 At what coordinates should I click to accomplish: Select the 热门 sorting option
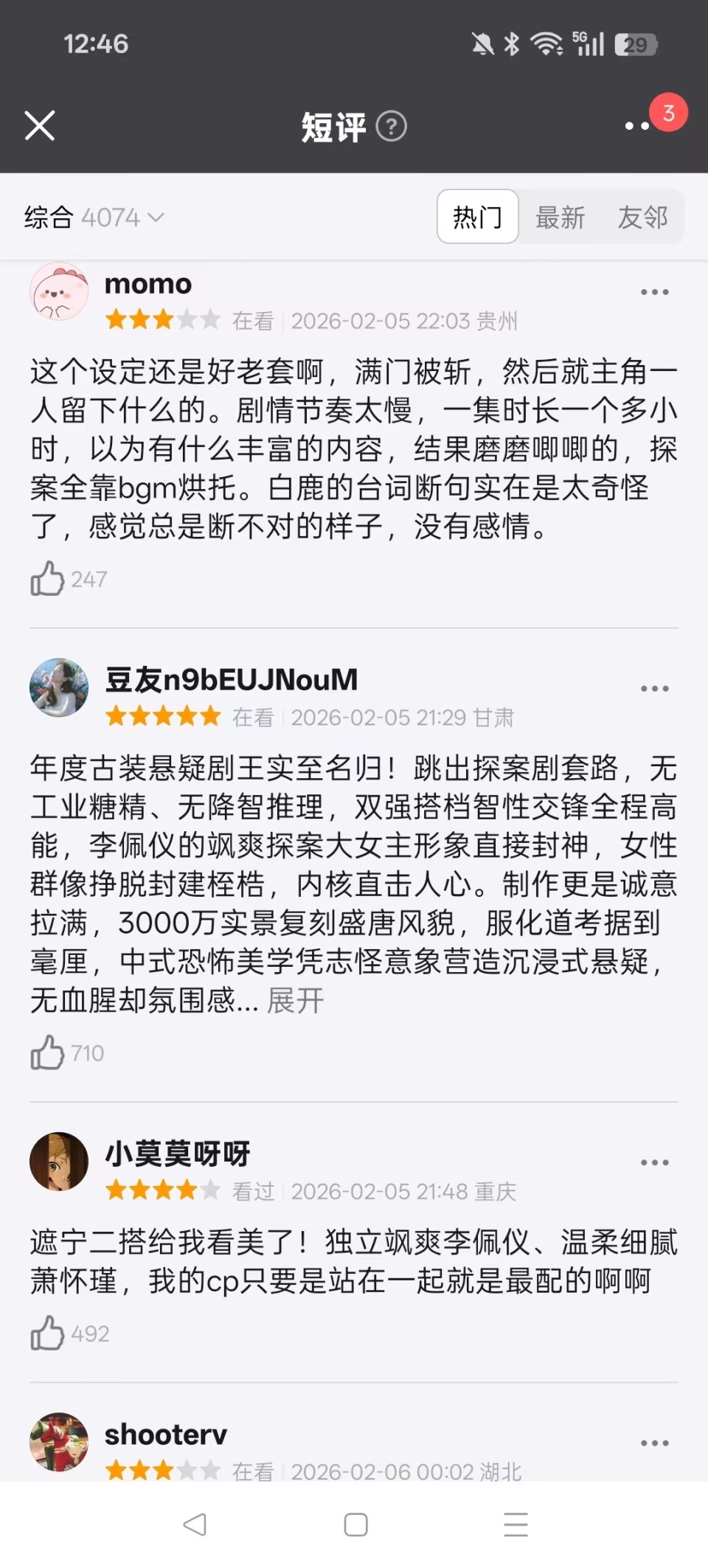476,217
